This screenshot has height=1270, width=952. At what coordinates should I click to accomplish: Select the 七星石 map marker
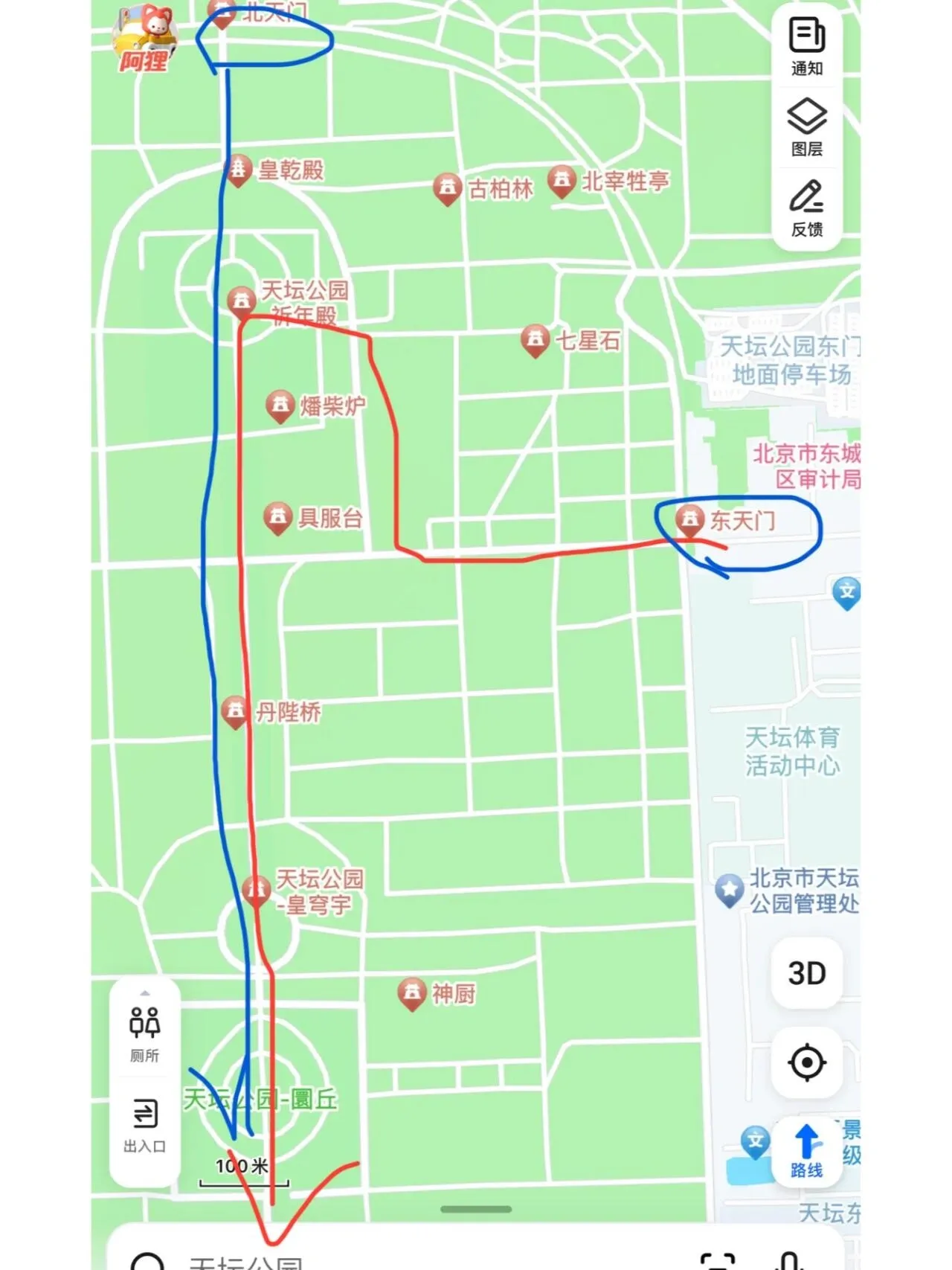point(535,340)
